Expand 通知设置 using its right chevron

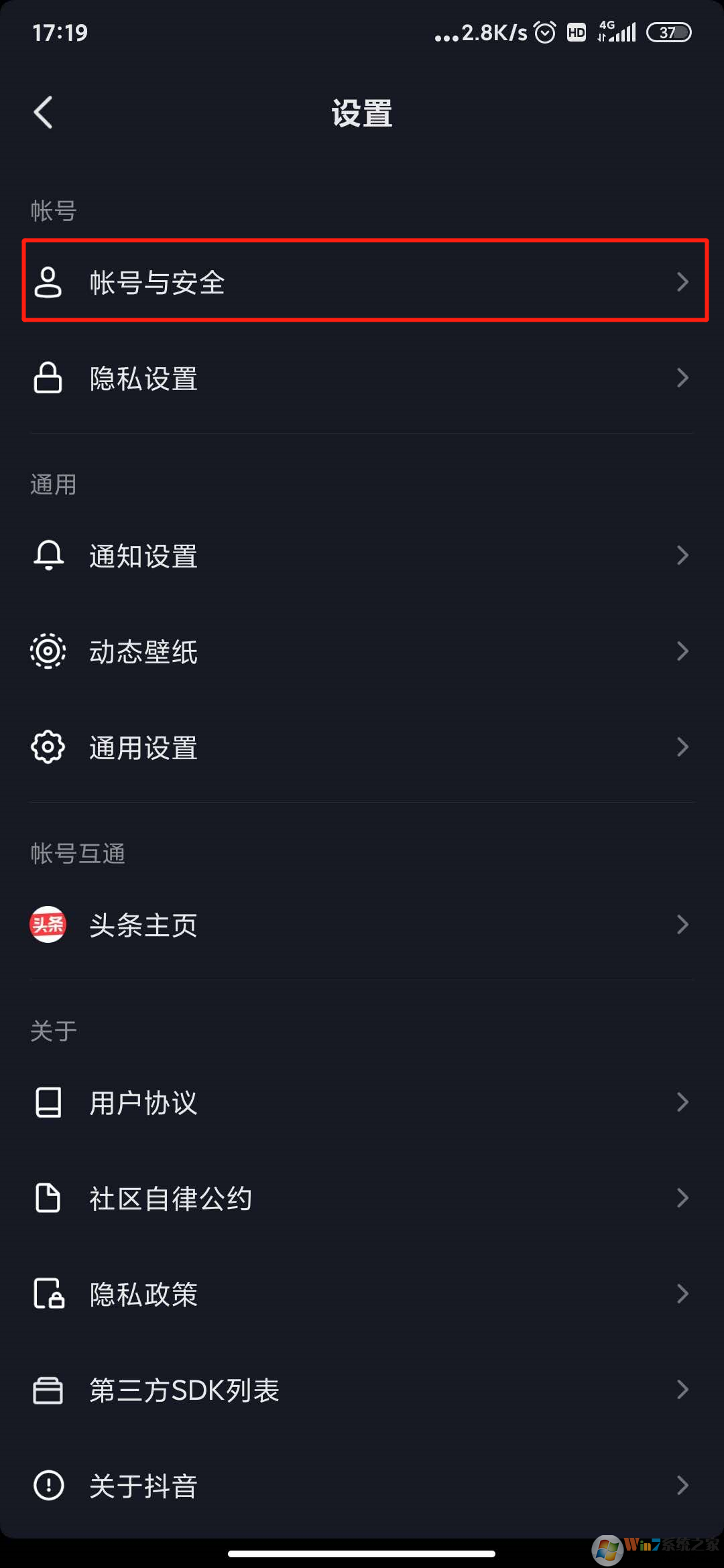pos(683,555)
